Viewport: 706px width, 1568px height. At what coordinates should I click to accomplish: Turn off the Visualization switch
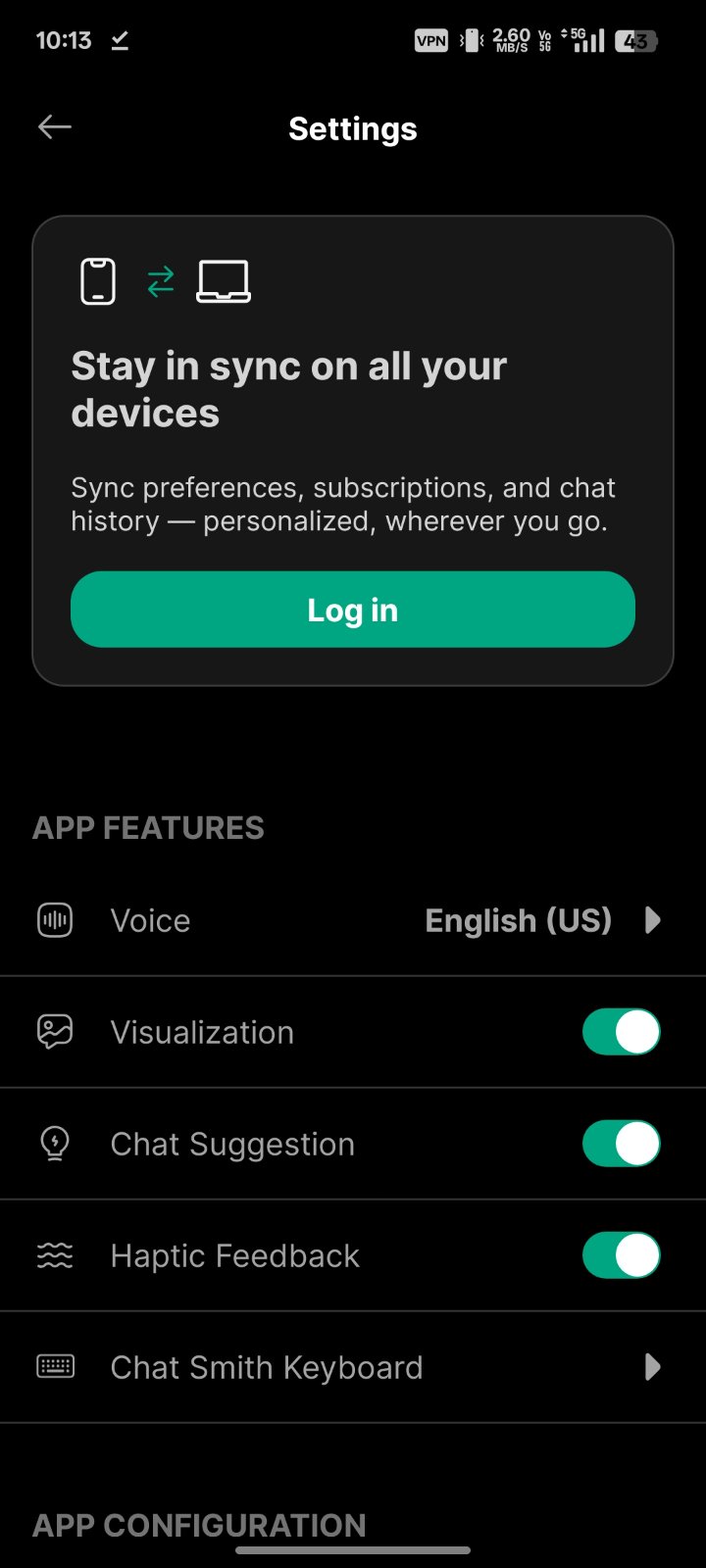coord(621,1032)
